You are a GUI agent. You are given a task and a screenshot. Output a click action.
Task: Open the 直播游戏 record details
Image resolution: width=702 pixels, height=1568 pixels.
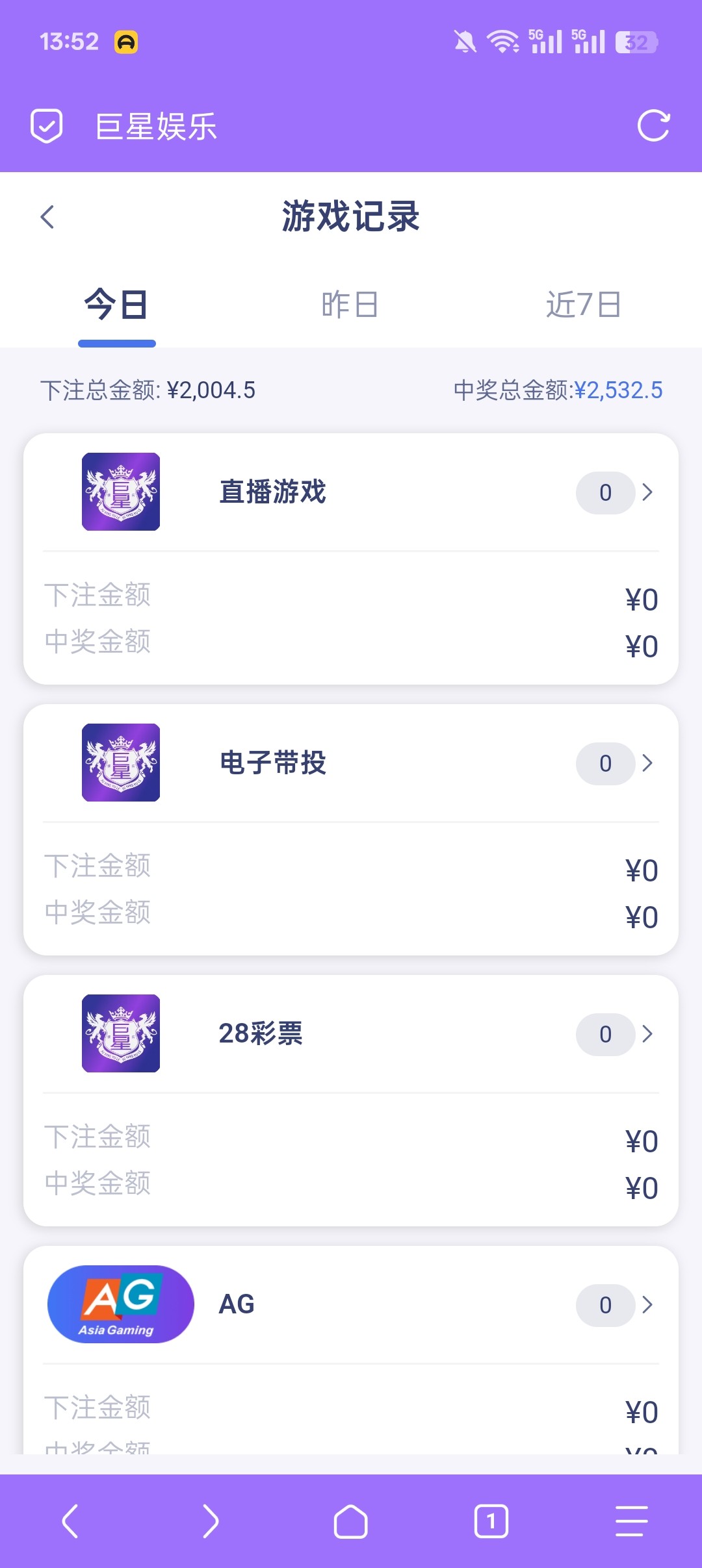[x=351, y=492]
